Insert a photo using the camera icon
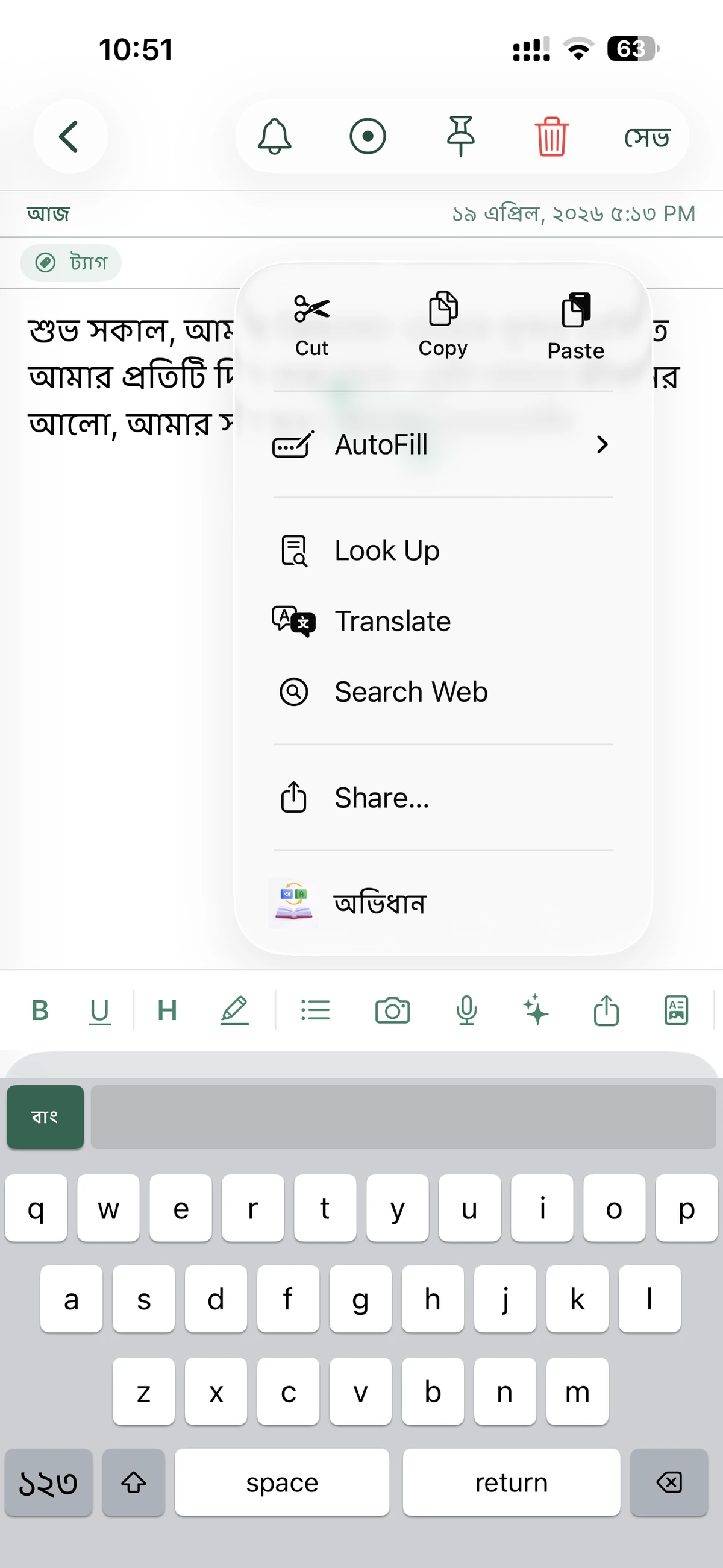Image resolution: width=723 pixels, height=1568 pixels. click(393, 1010)
